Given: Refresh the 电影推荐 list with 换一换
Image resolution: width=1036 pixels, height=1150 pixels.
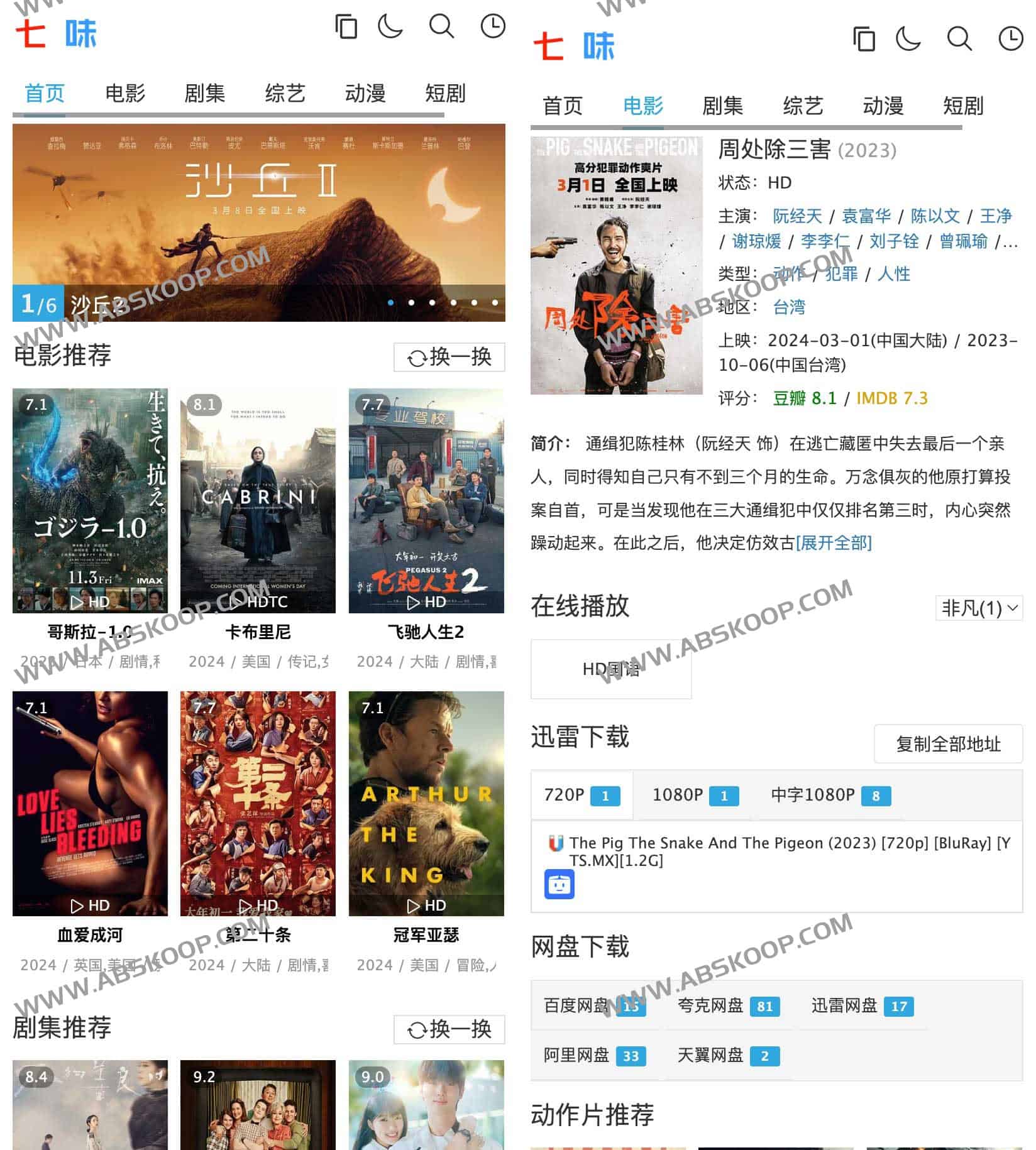Looking at the screenshot, I should (x=449, y=357).
